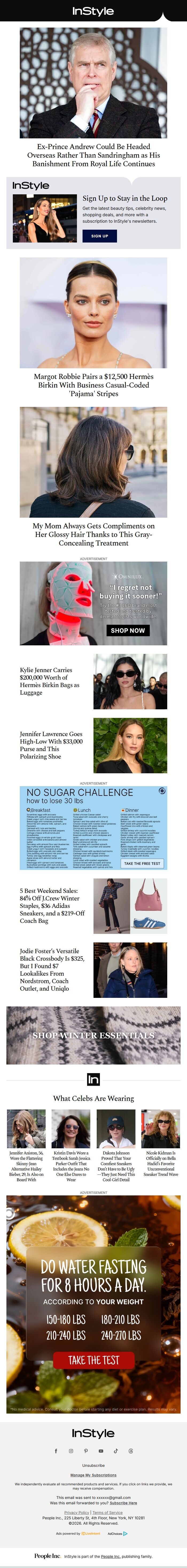The height and width of the screenshot is (1568, 187).
Task: Tap the Sign Up newsletter button
Action: pyautogui.click(x=100, y=236)
